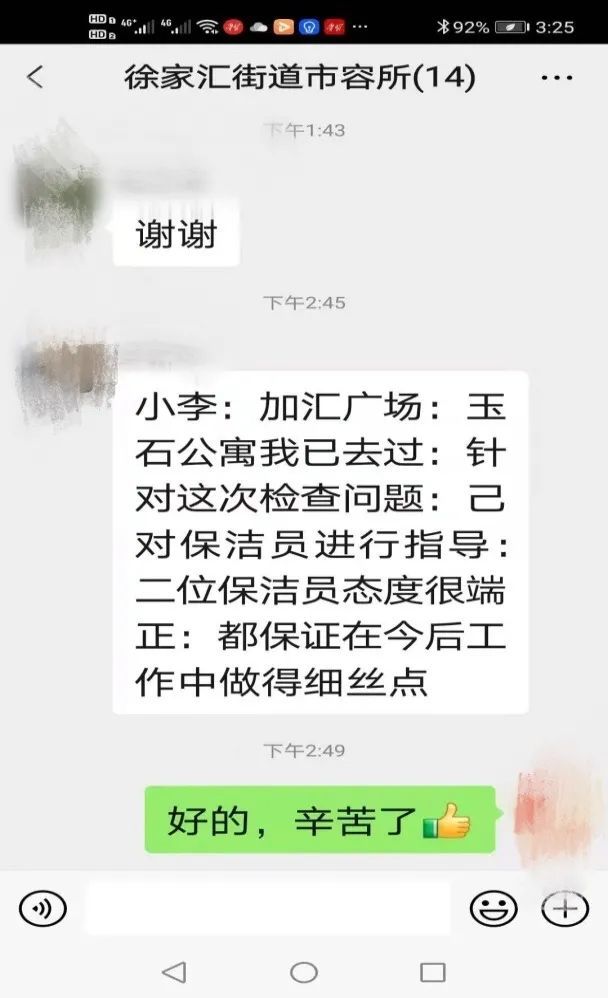Open recent apps from navigation bar
This screenshot has width=608, height=998.
click(433, 972)
